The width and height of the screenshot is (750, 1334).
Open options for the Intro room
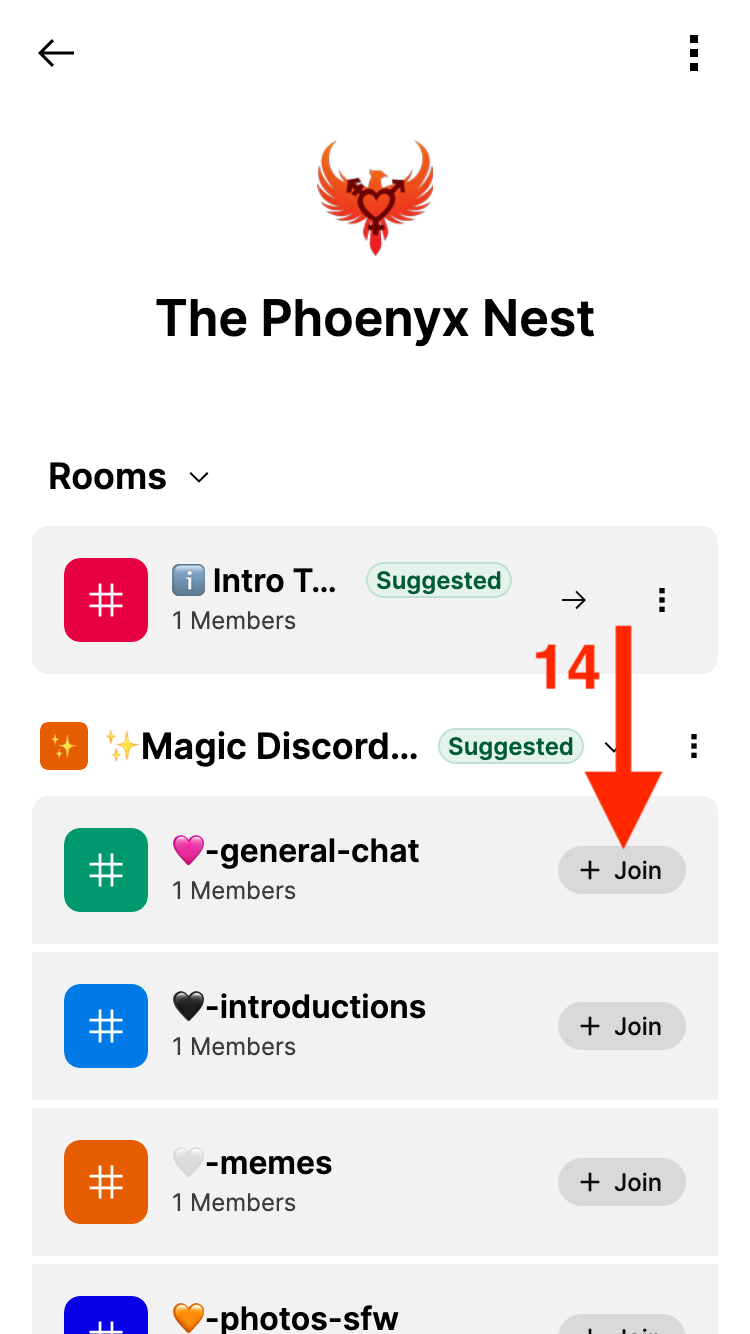[x=661, y=600]
